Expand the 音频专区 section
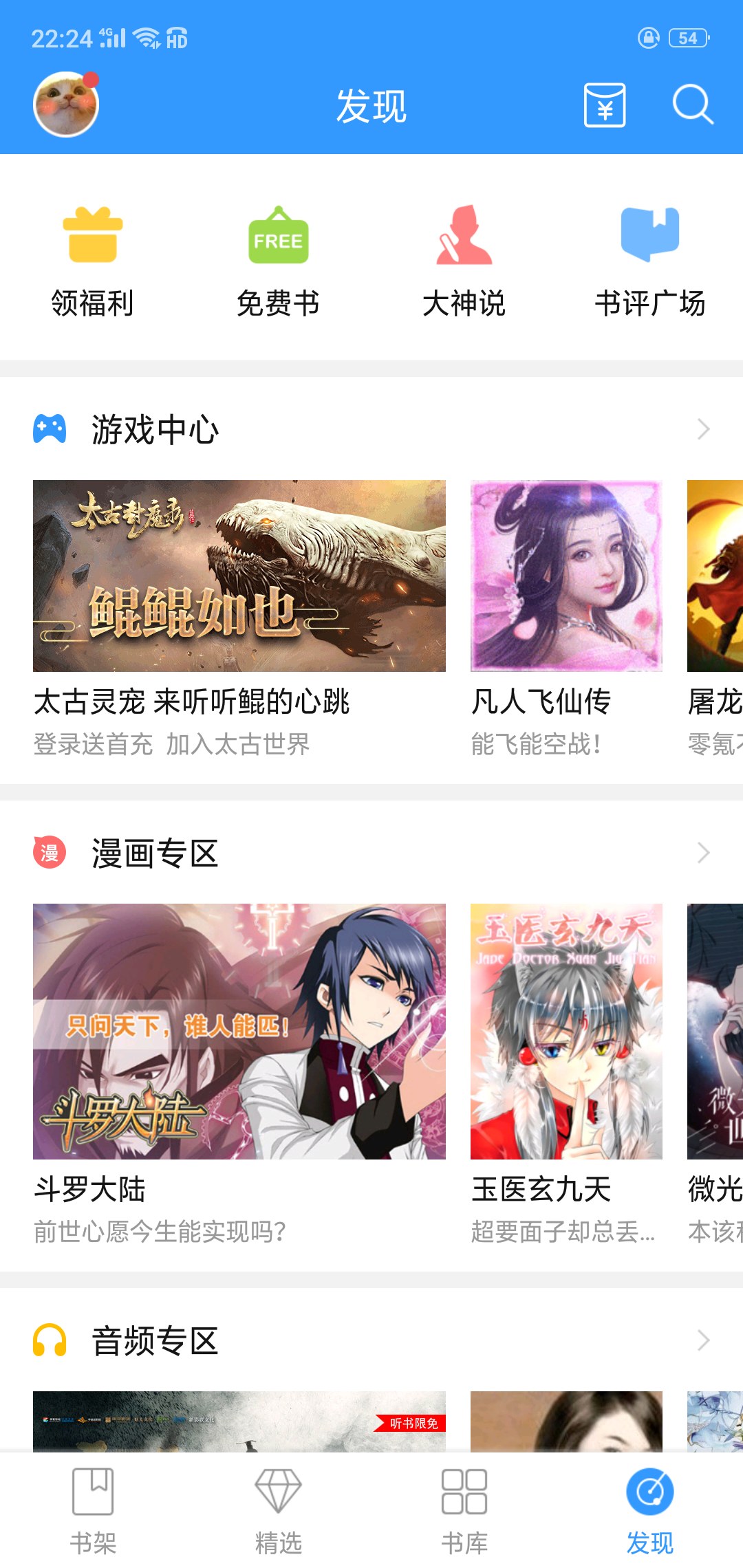This screenshot has height=1568, width=743. [702, 1340]
